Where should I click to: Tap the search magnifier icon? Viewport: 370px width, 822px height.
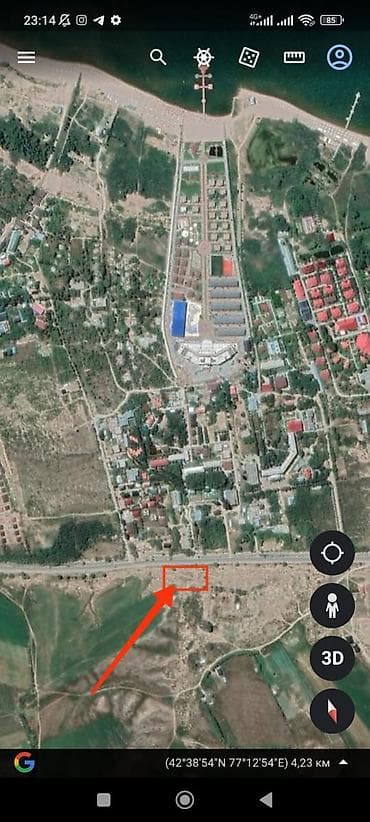(x=158, y=57)
